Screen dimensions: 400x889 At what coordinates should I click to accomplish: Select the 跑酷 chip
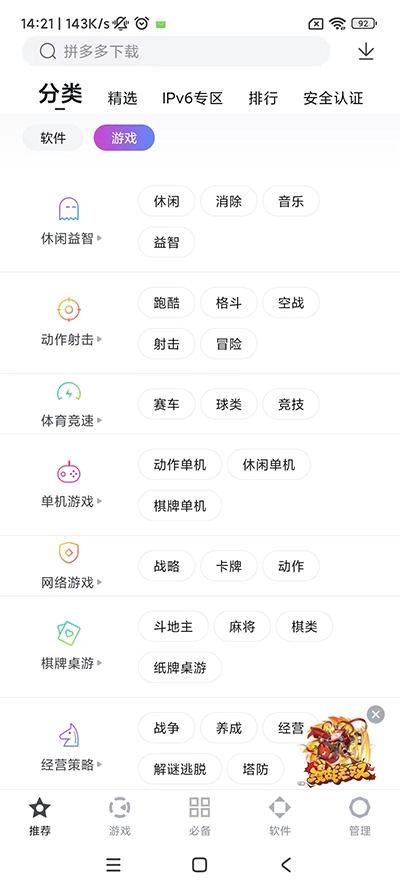(167, 303)
